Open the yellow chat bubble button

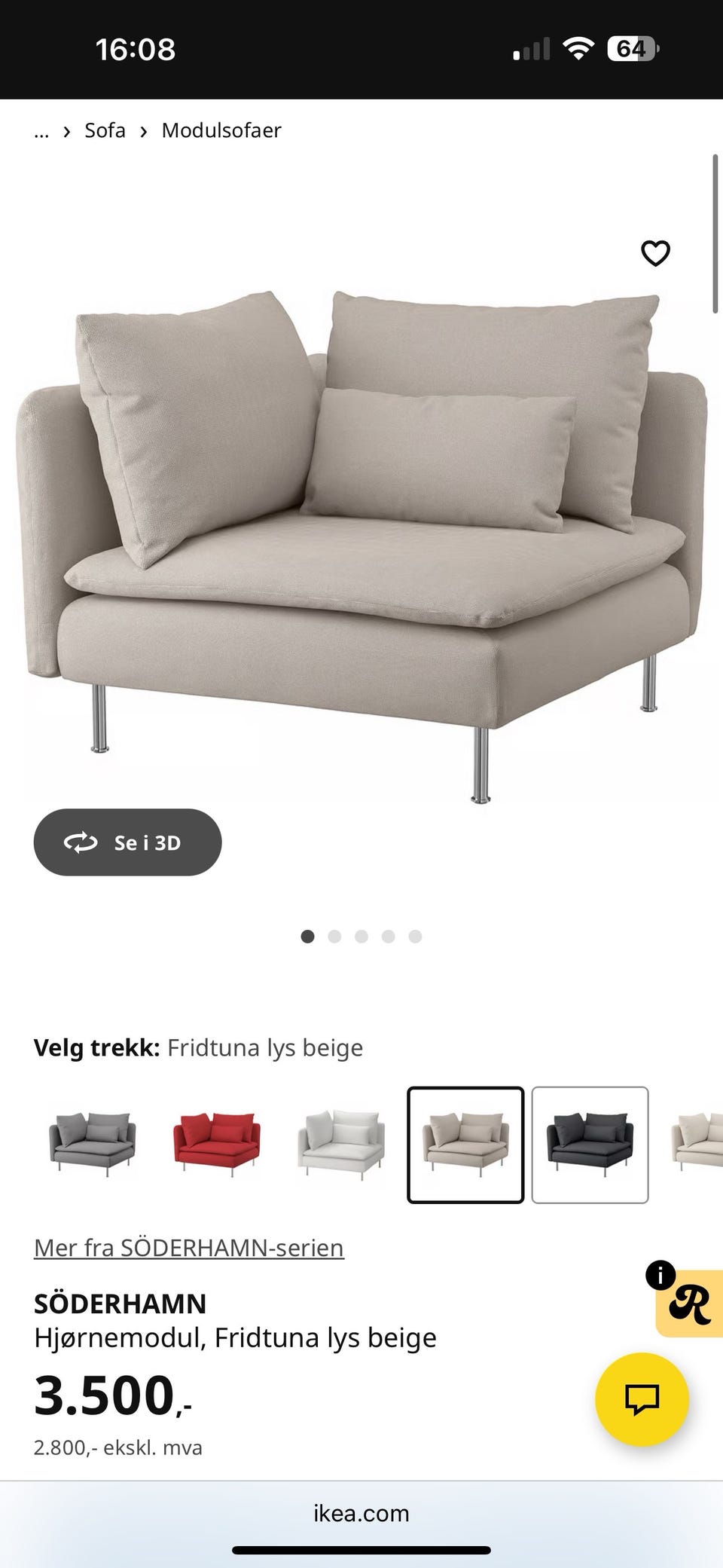pos(642,1399)
